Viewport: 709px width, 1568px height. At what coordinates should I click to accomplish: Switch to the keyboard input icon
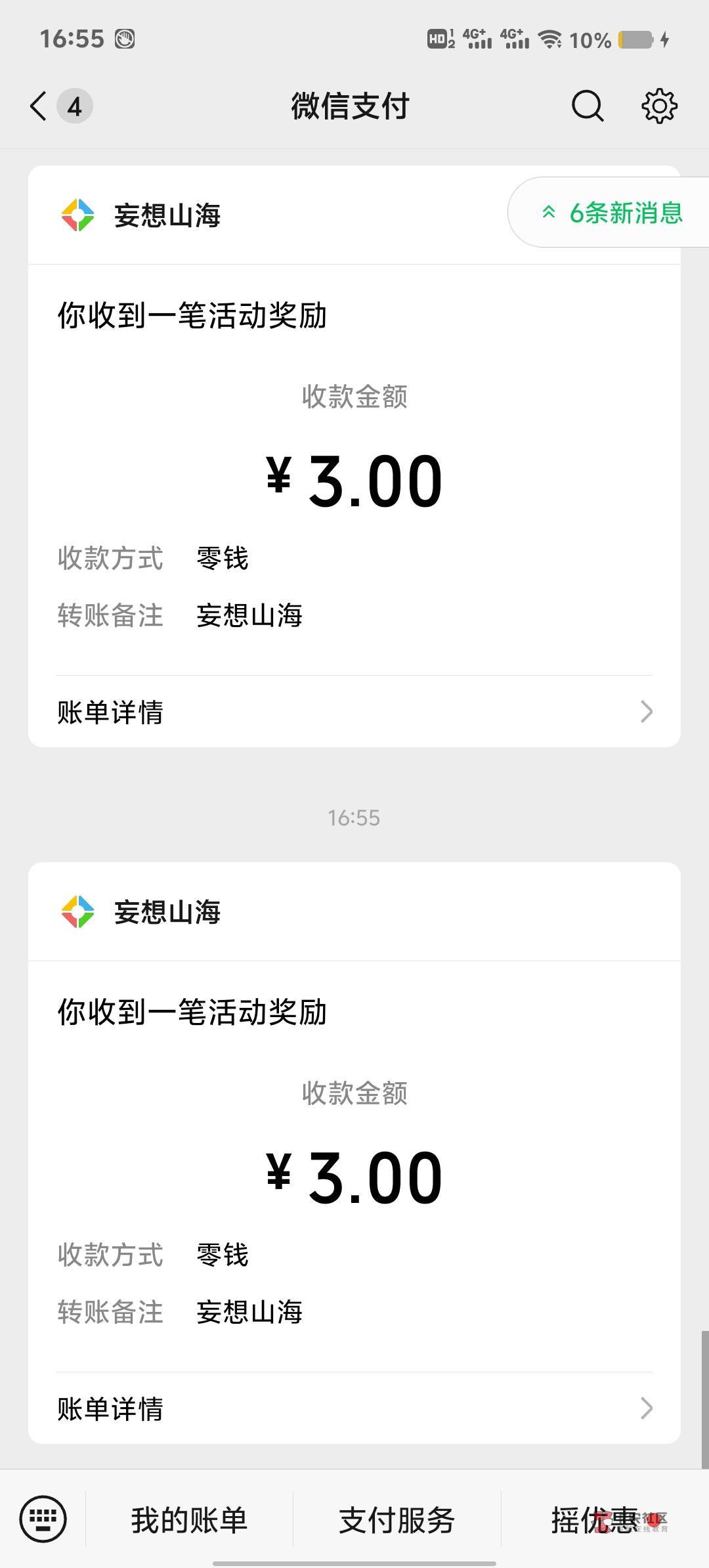point(43,1519)
